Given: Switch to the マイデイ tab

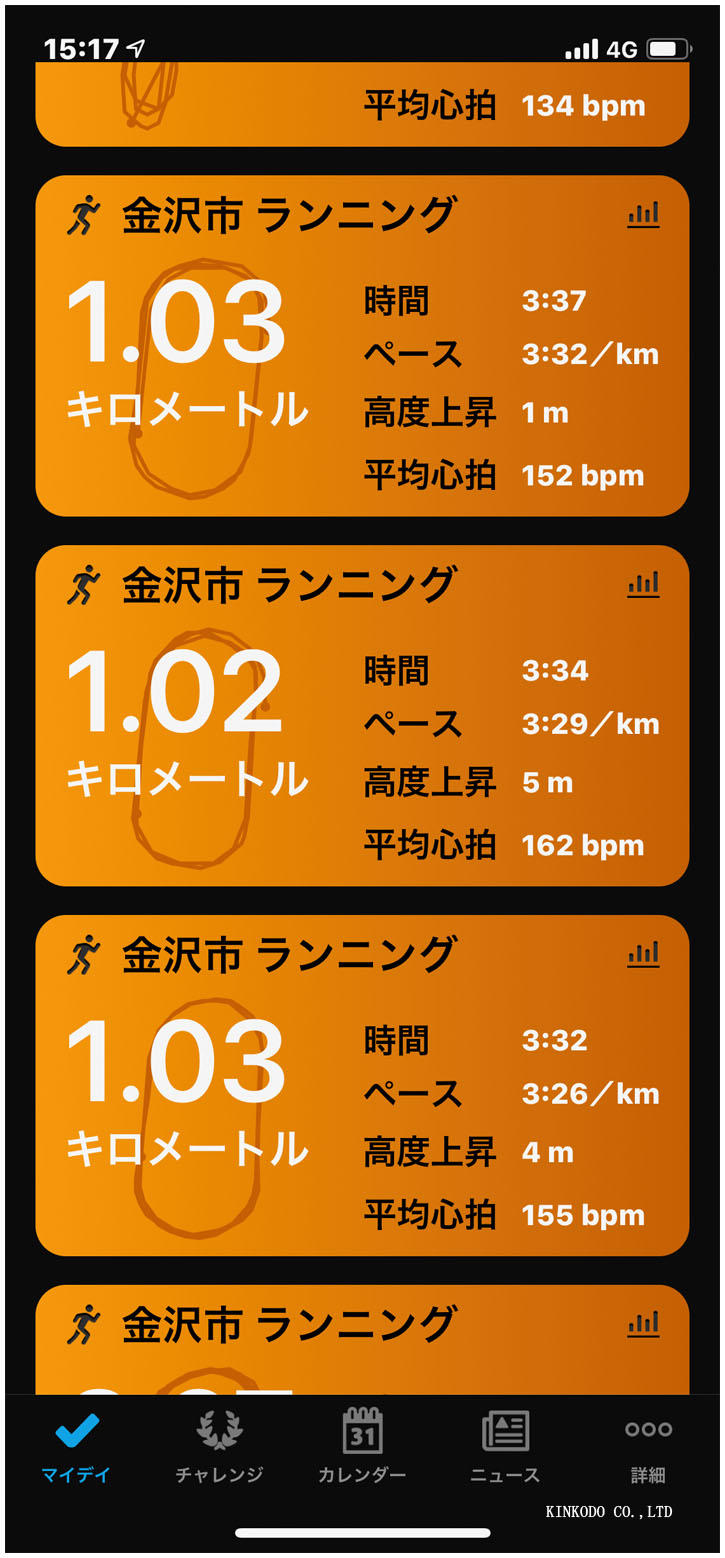Looking at the screenshot, I should (77, 1446).
